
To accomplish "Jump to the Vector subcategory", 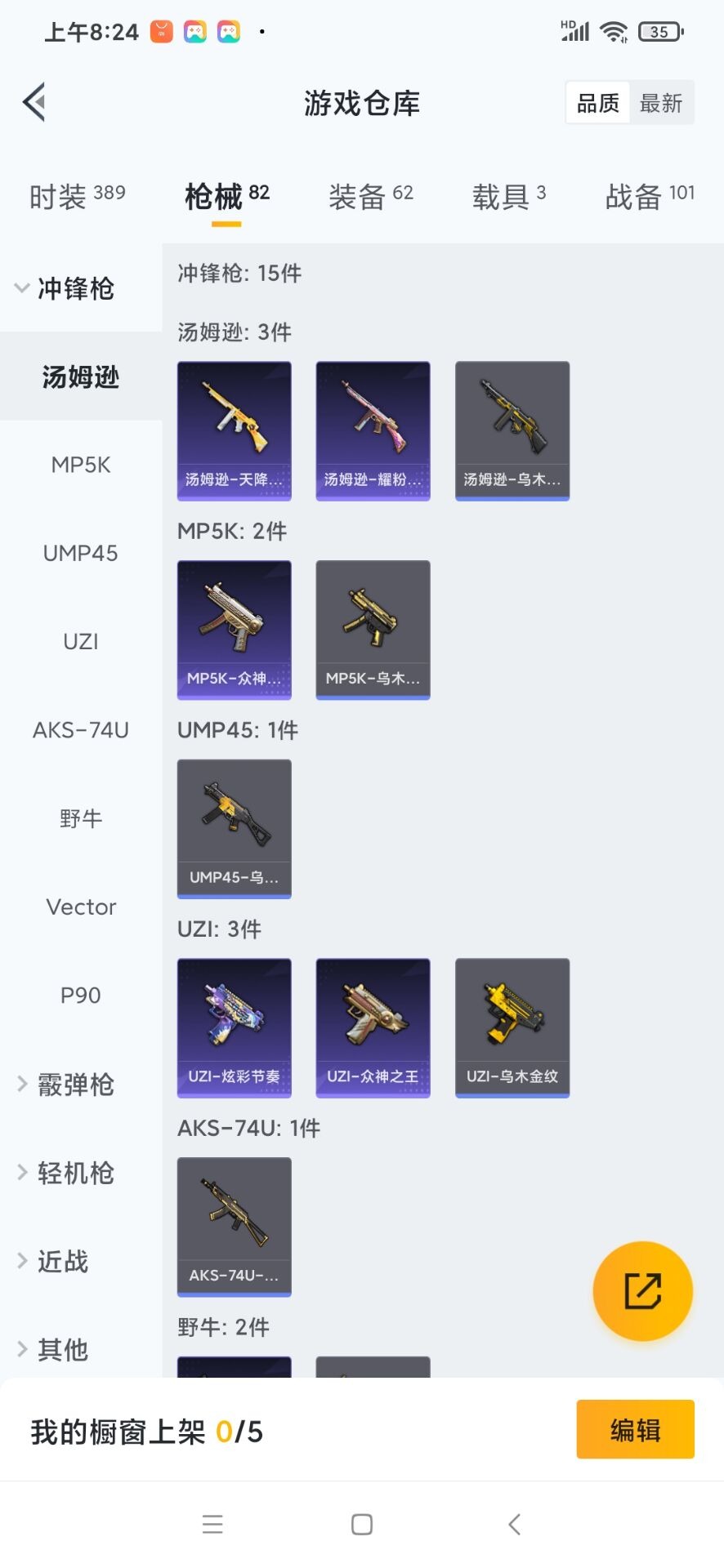I will (81, 906).
